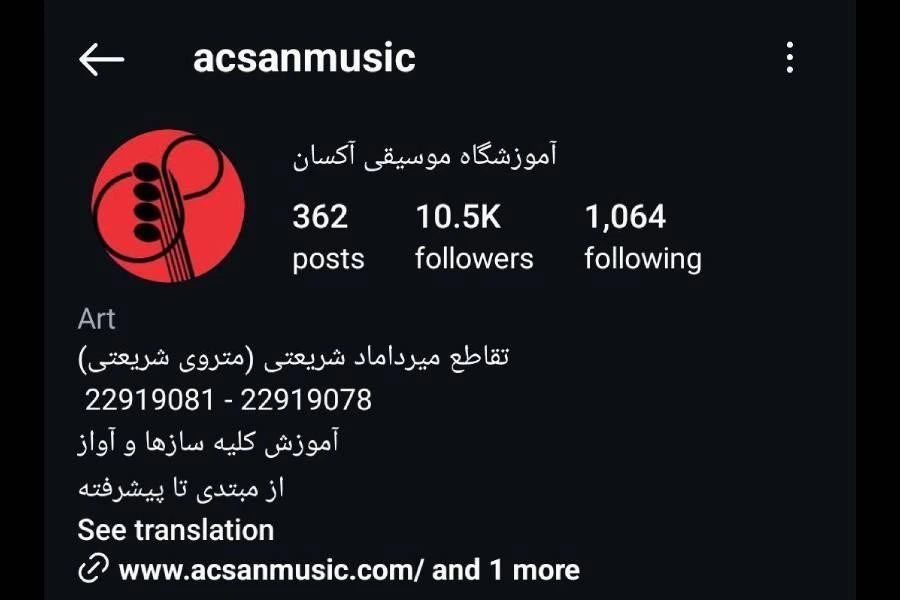
Task: Tap See translation for the bio
Action: point(176,529)
